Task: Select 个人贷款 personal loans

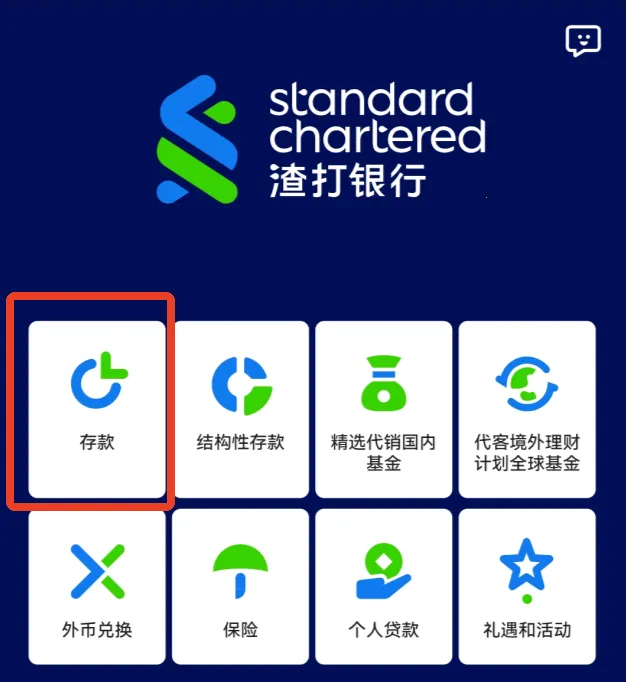Action: tap(383, 588)
